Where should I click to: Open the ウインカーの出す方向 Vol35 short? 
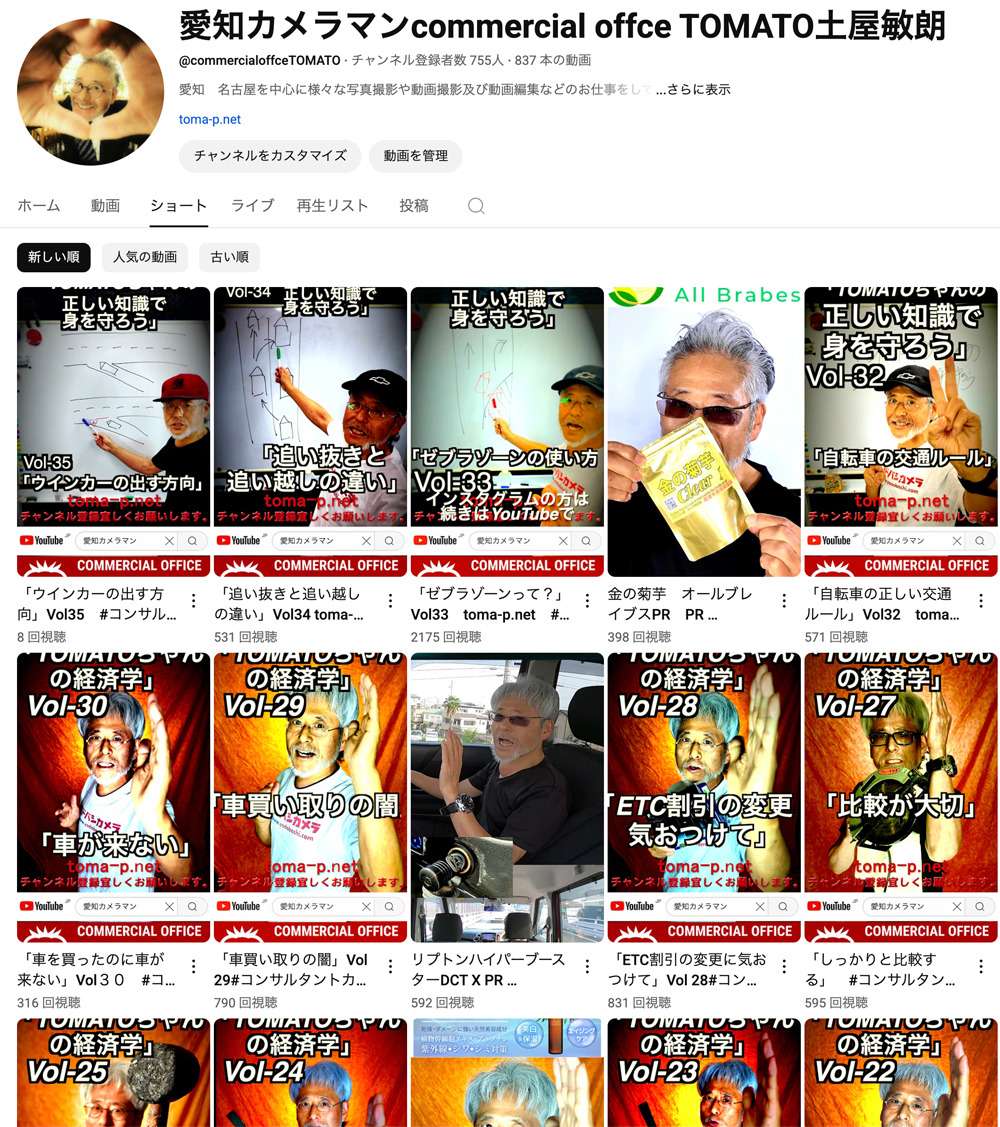point(113,431)
